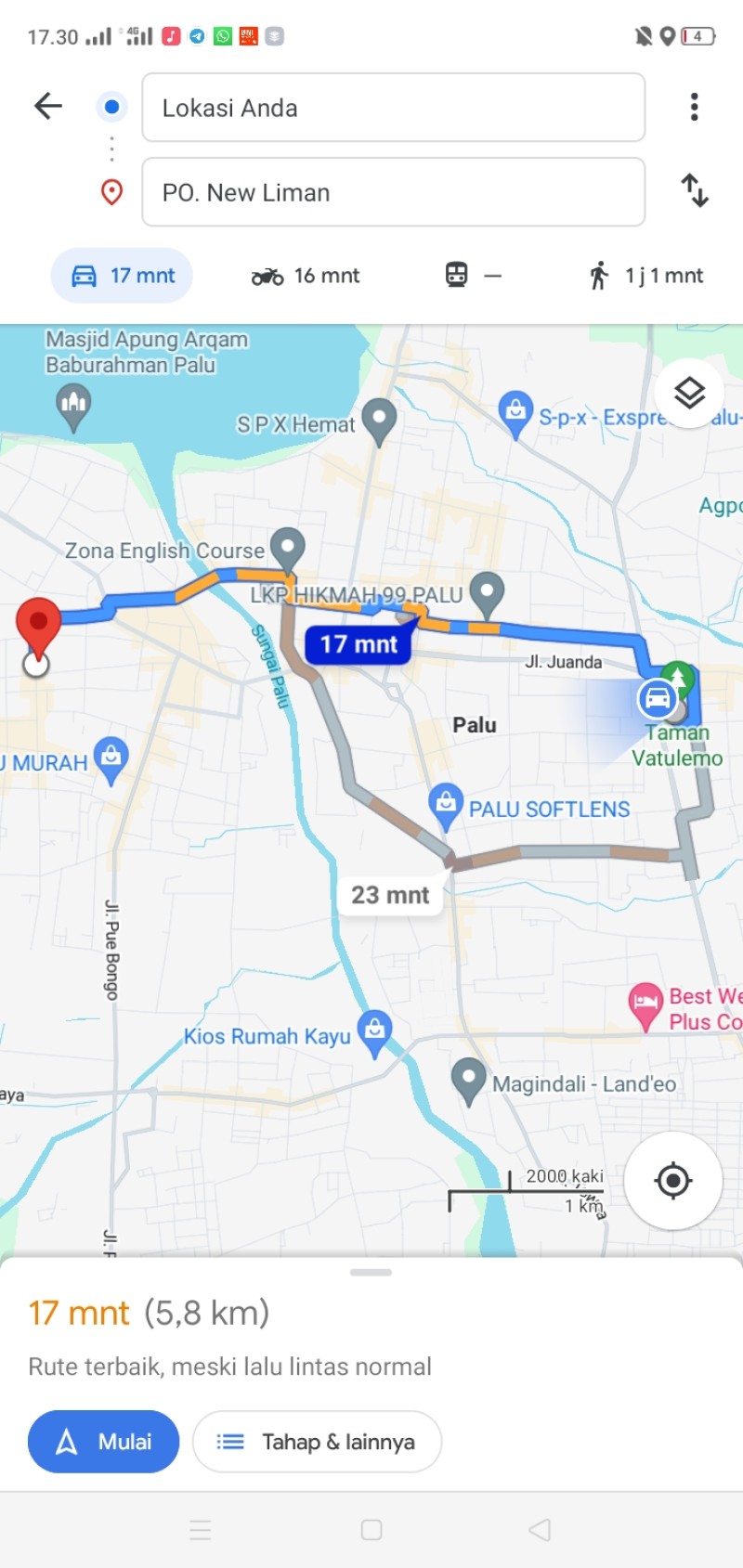Tap Mulai to start navigation
The image size is (743, 1568).
click(103, 1442)
